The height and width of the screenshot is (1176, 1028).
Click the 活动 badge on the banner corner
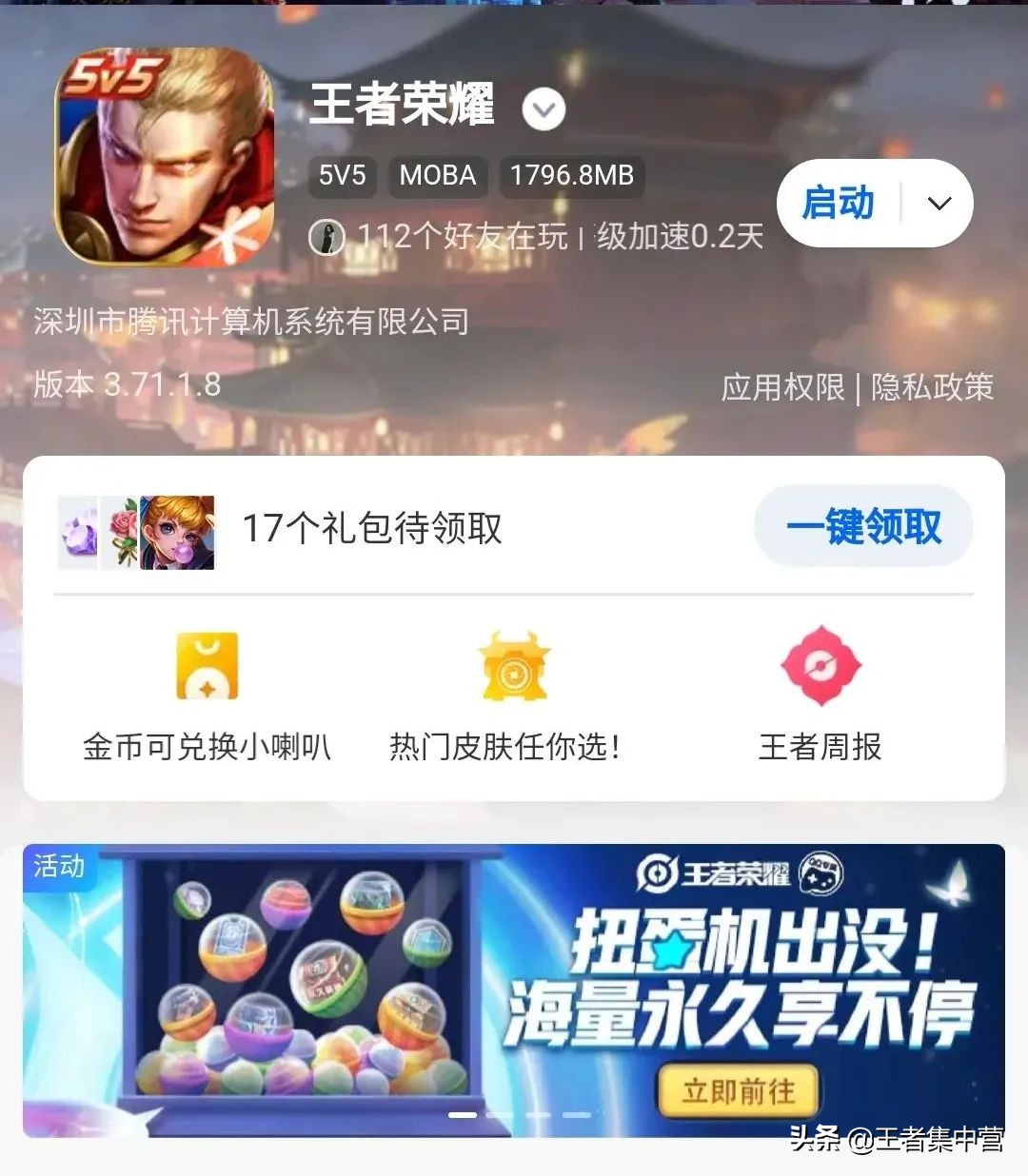[60, 867]
